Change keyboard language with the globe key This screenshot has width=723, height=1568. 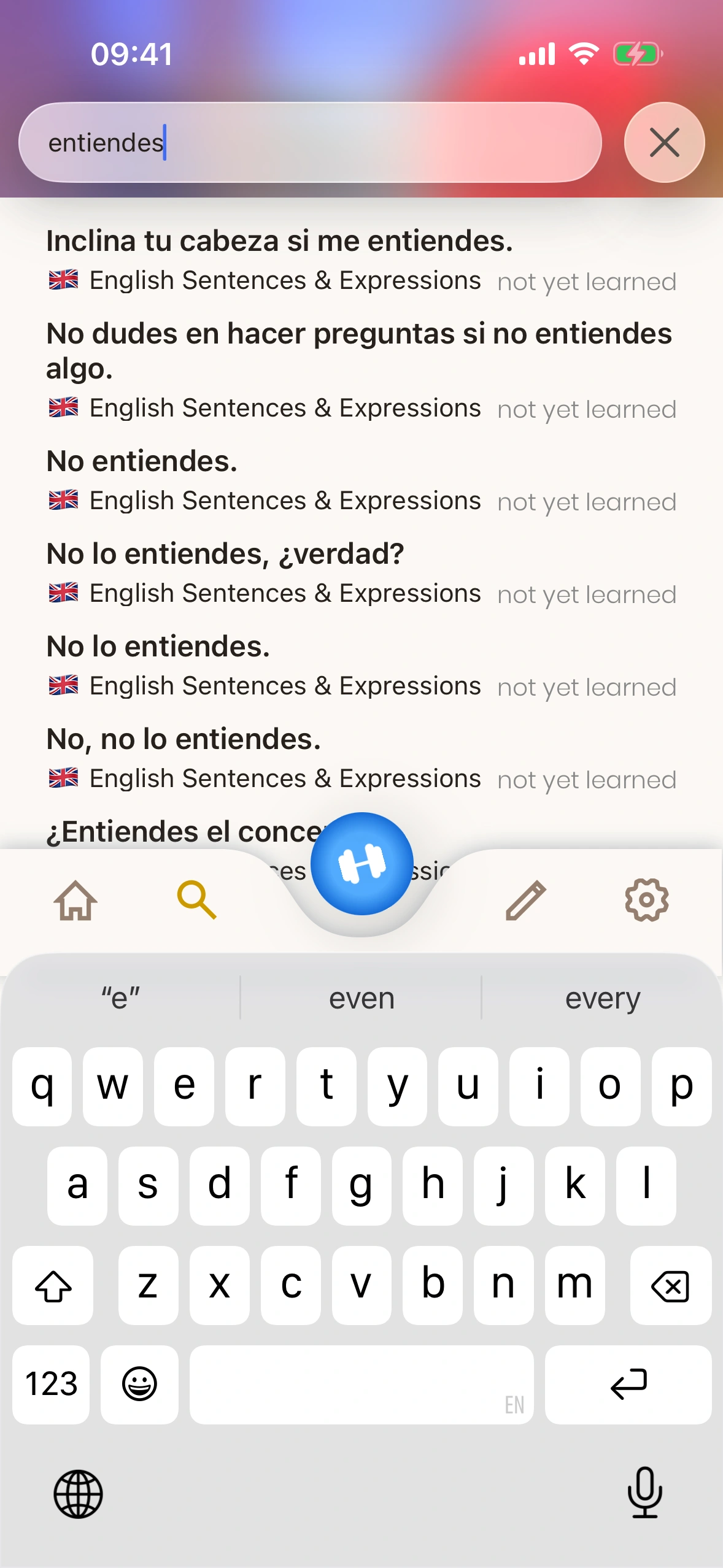click(78, 1494)
